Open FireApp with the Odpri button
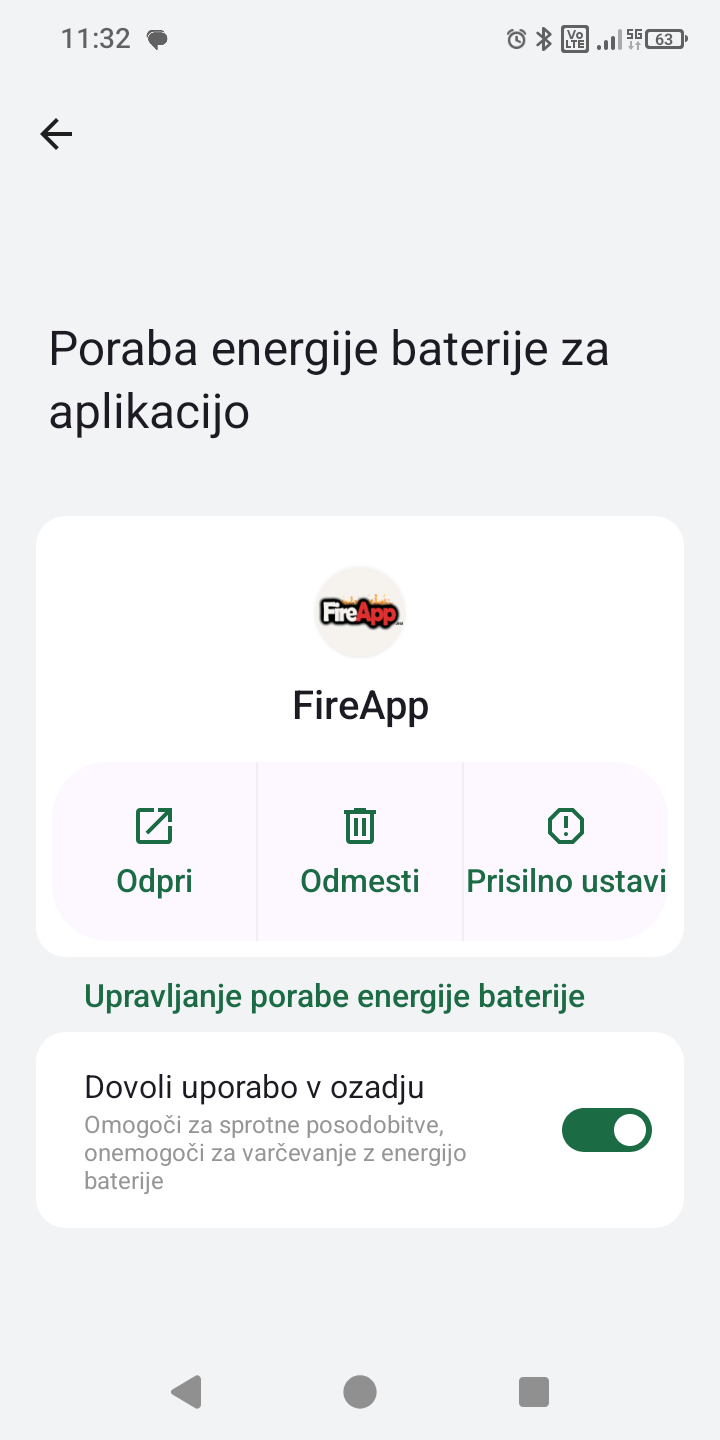The height and width of the screenshot is (1440, 720). tap(155, 852)
